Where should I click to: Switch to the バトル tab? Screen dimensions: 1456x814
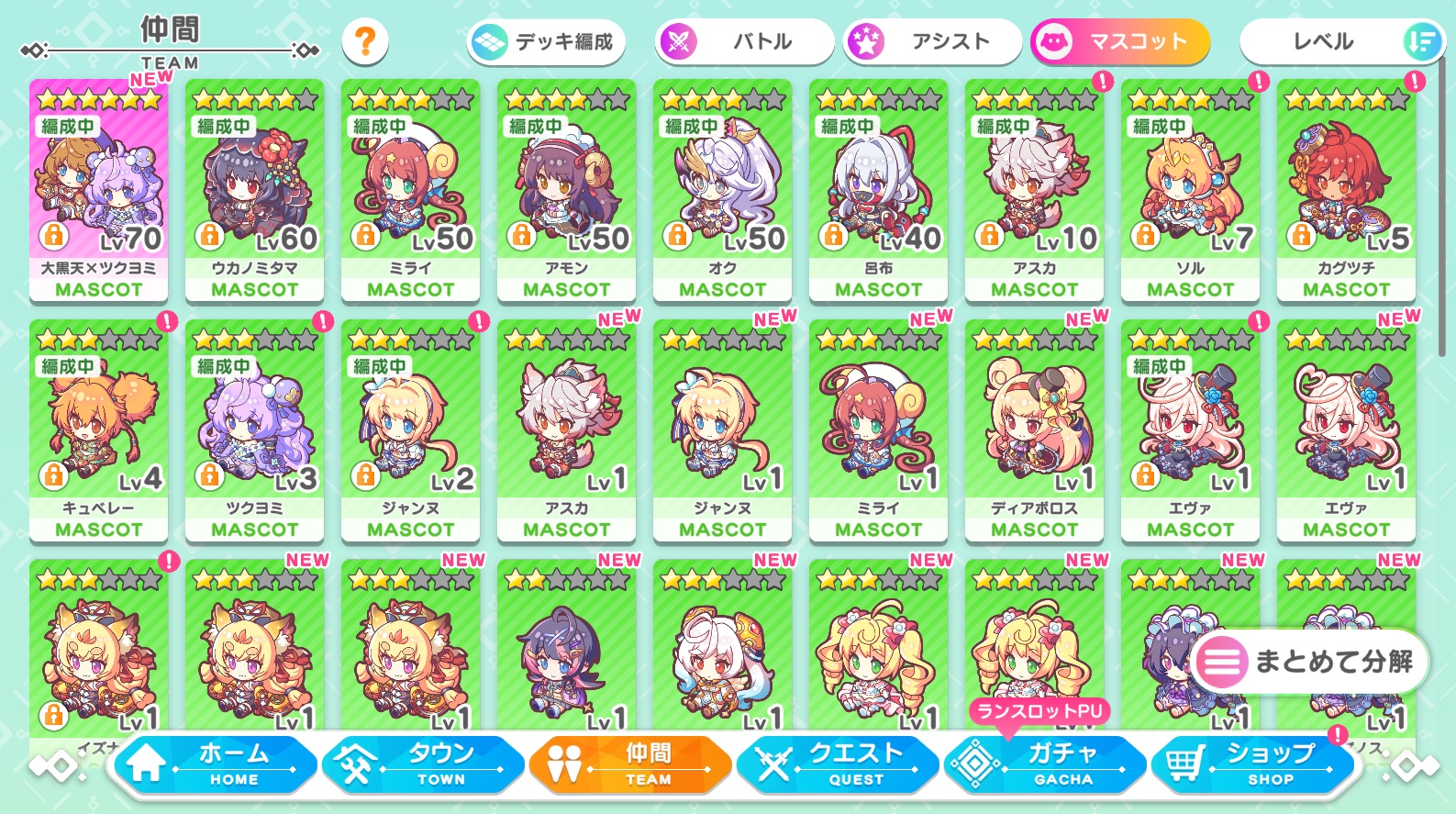tap(744, 41)
